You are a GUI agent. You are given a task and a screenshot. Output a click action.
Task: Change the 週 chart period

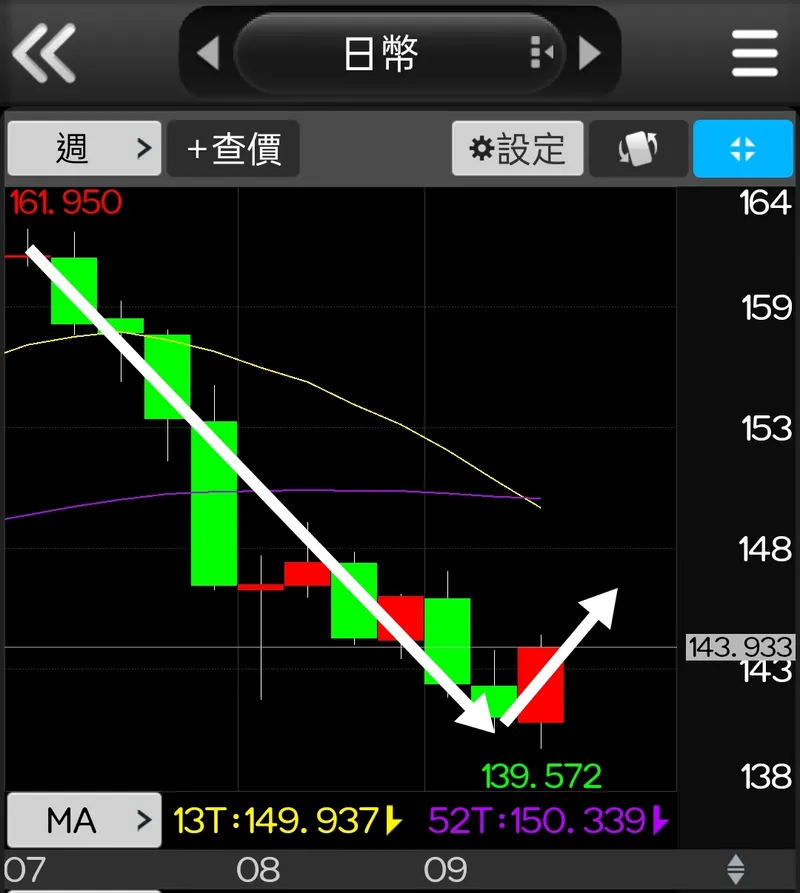coord(83,149)
